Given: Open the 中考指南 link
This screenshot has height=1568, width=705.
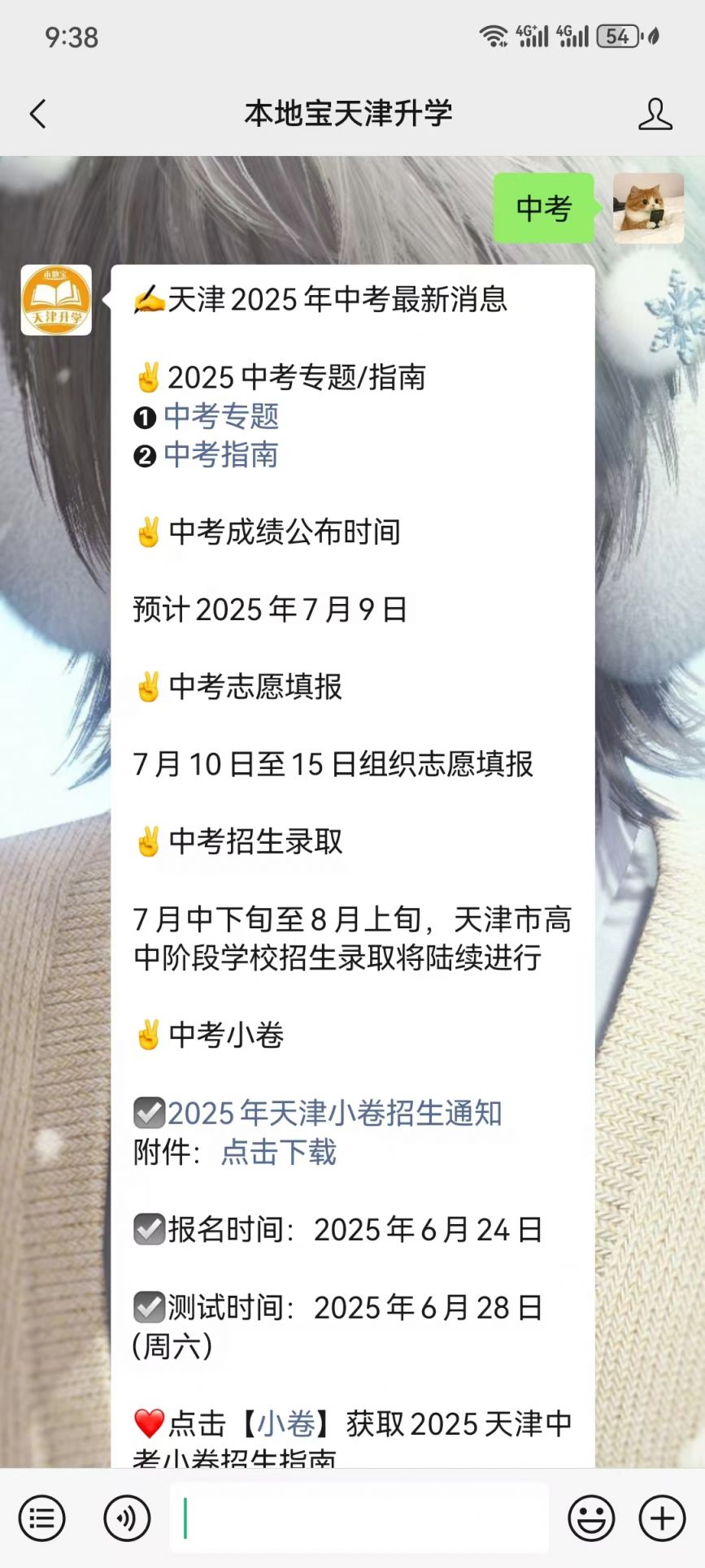Looking at the screenshot, I should coord(221,454).
